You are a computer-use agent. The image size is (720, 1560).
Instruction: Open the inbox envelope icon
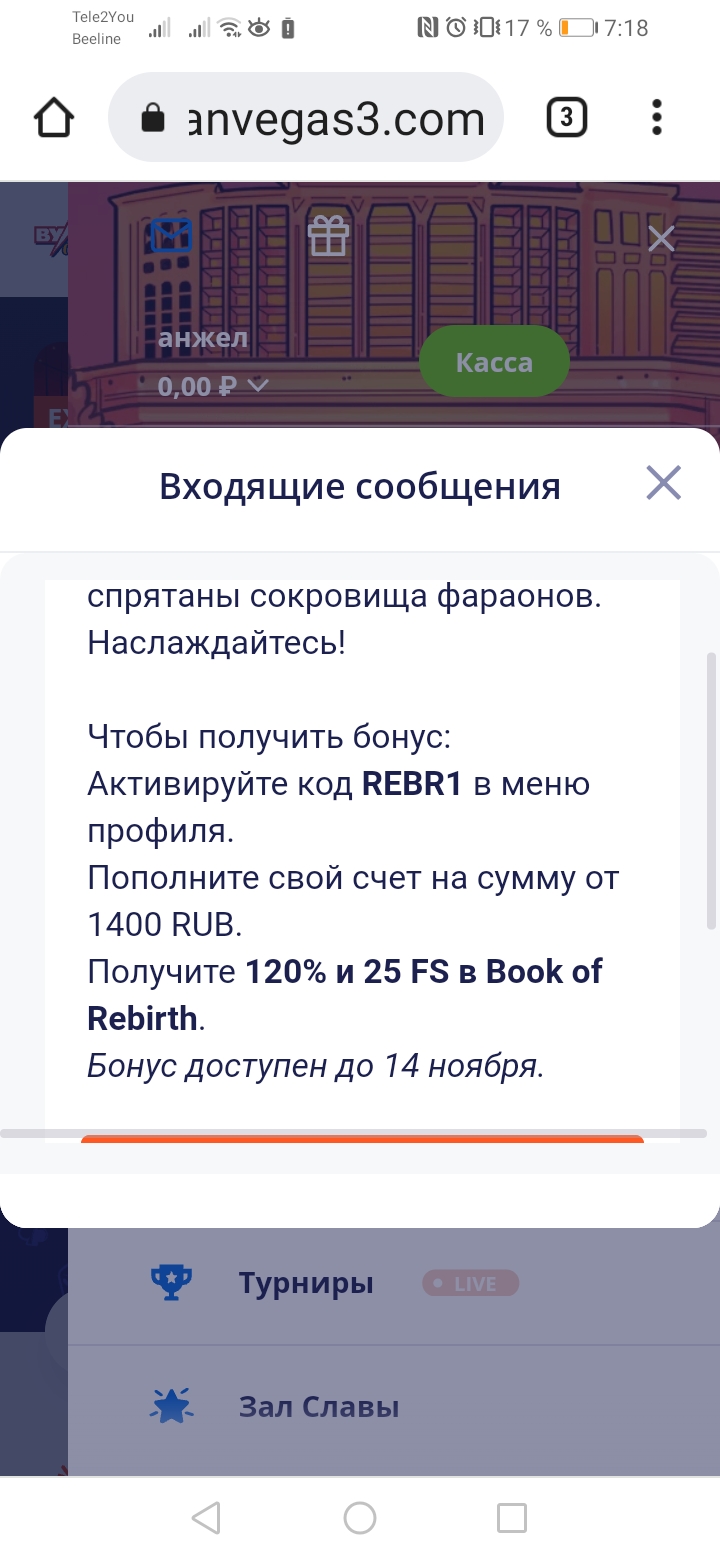click(171, 237)
